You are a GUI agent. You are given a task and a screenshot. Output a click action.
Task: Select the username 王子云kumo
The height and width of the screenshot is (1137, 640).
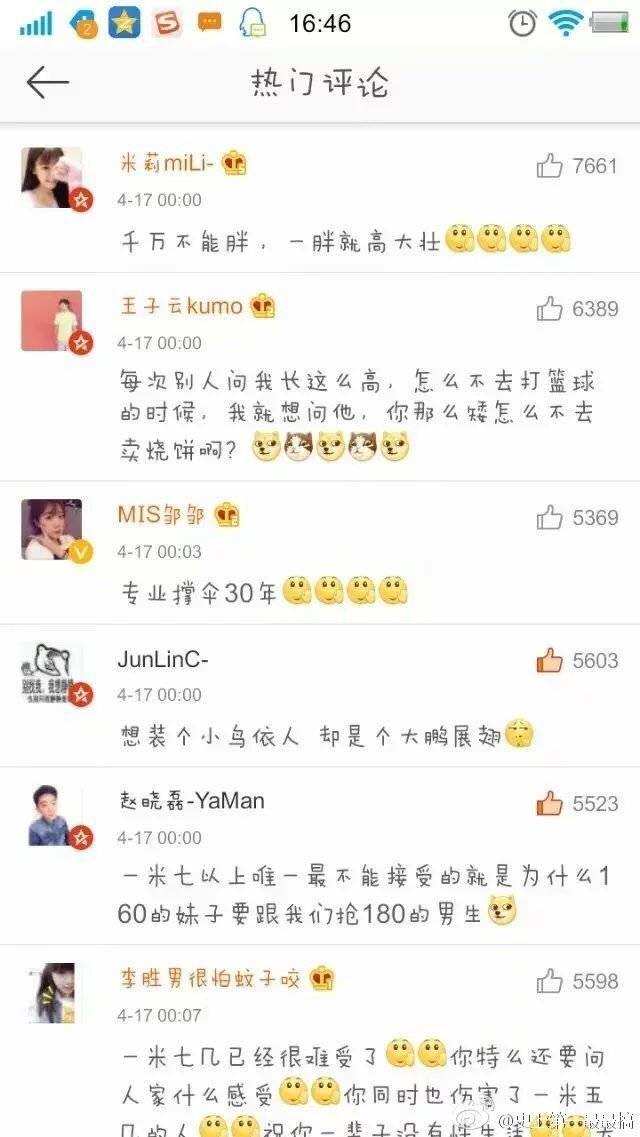tap(181, 306)
